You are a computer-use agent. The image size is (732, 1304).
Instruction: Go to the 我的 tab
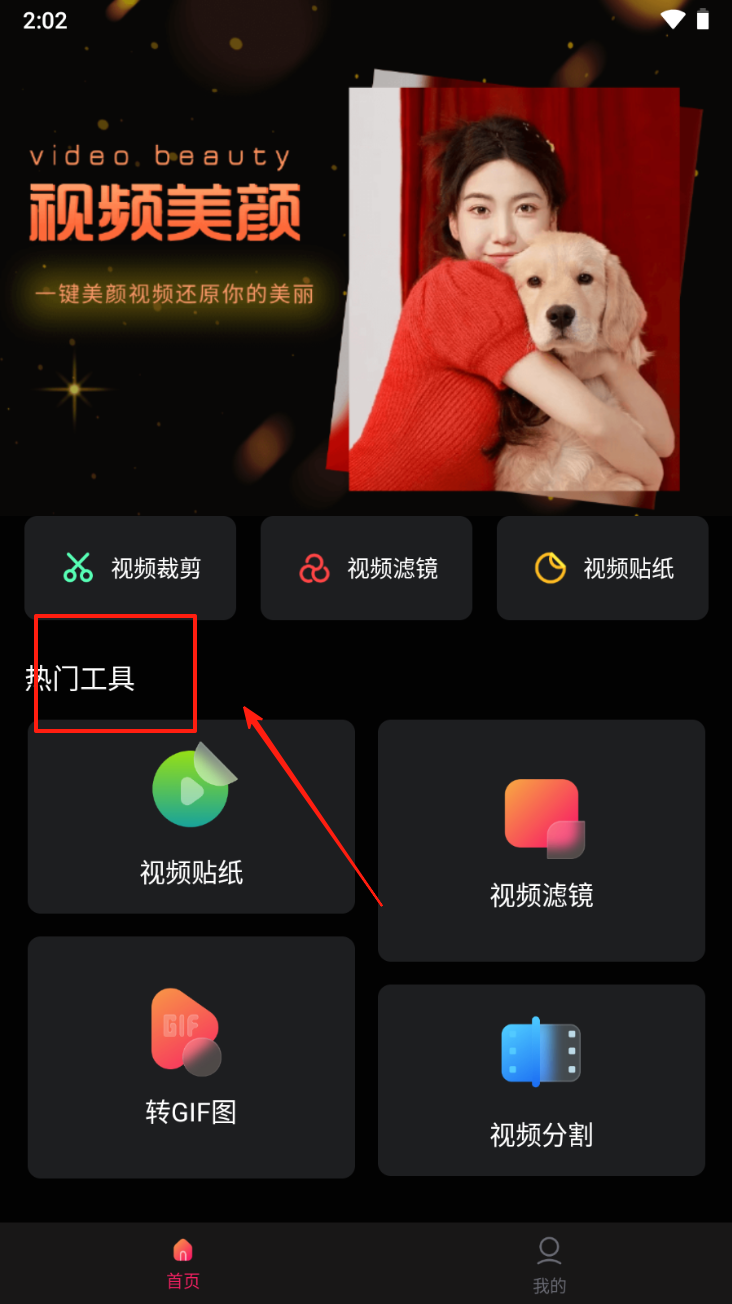[x=549, y=1263]
